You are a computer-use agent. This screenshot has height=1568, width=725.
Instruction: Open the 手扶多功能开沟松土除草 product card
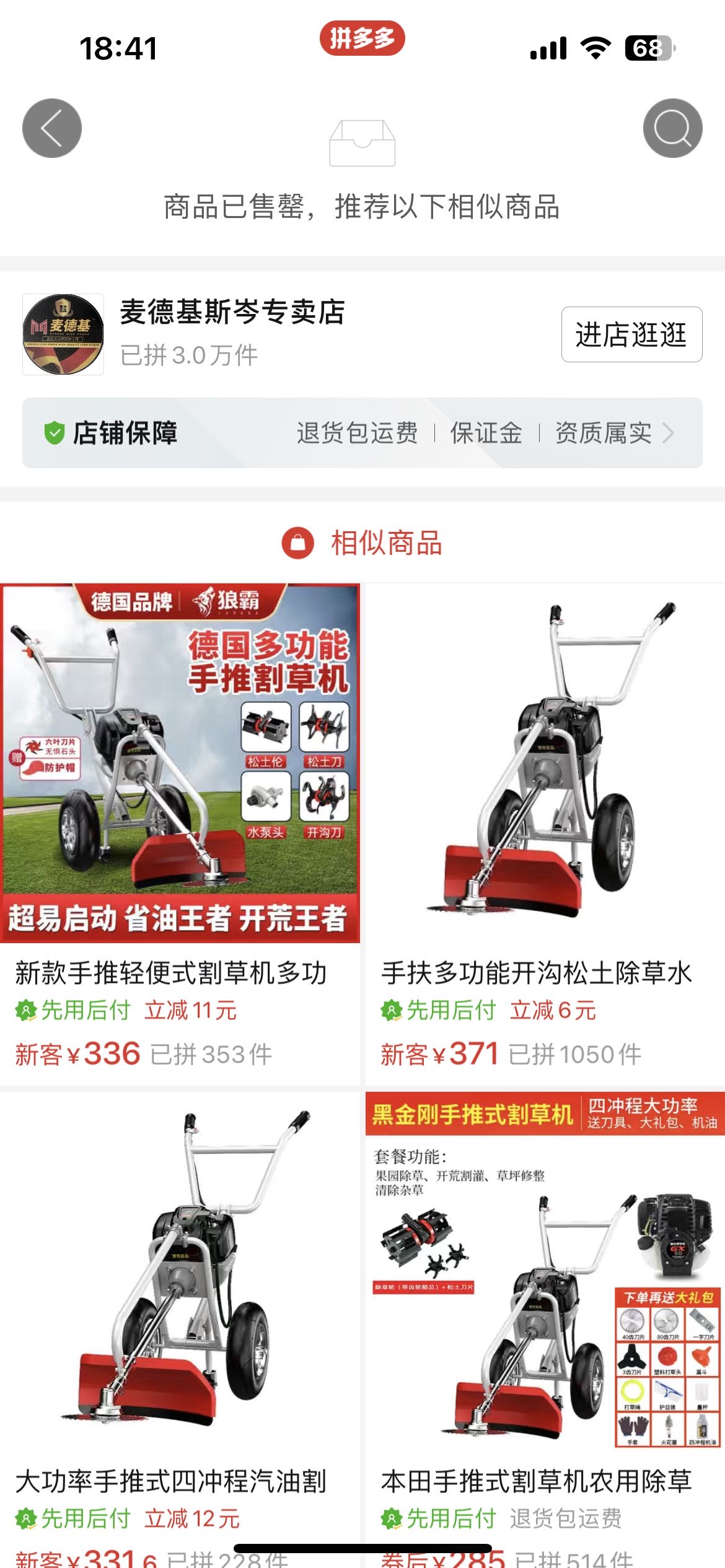pos(545,834)
